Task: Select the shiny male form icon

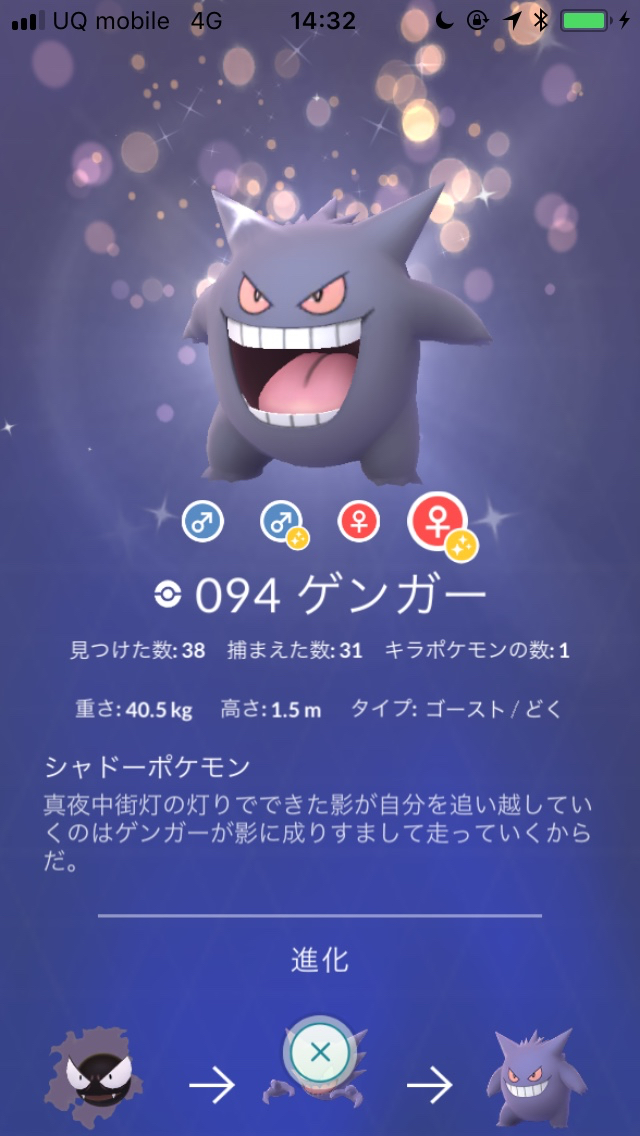Action: pos(283,523)
